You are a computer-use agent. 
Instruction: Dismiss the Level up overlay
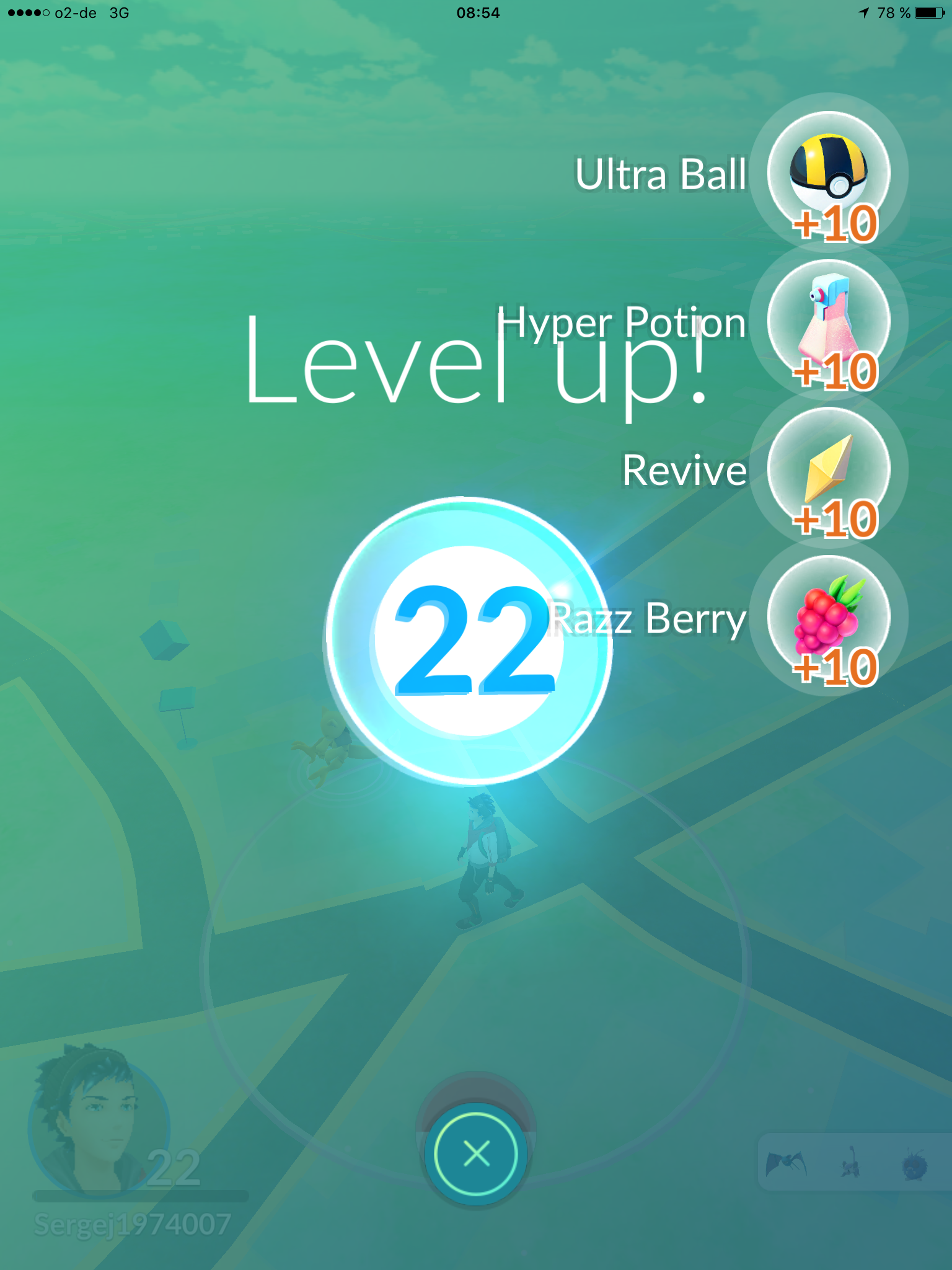(x=476, y=1154)
